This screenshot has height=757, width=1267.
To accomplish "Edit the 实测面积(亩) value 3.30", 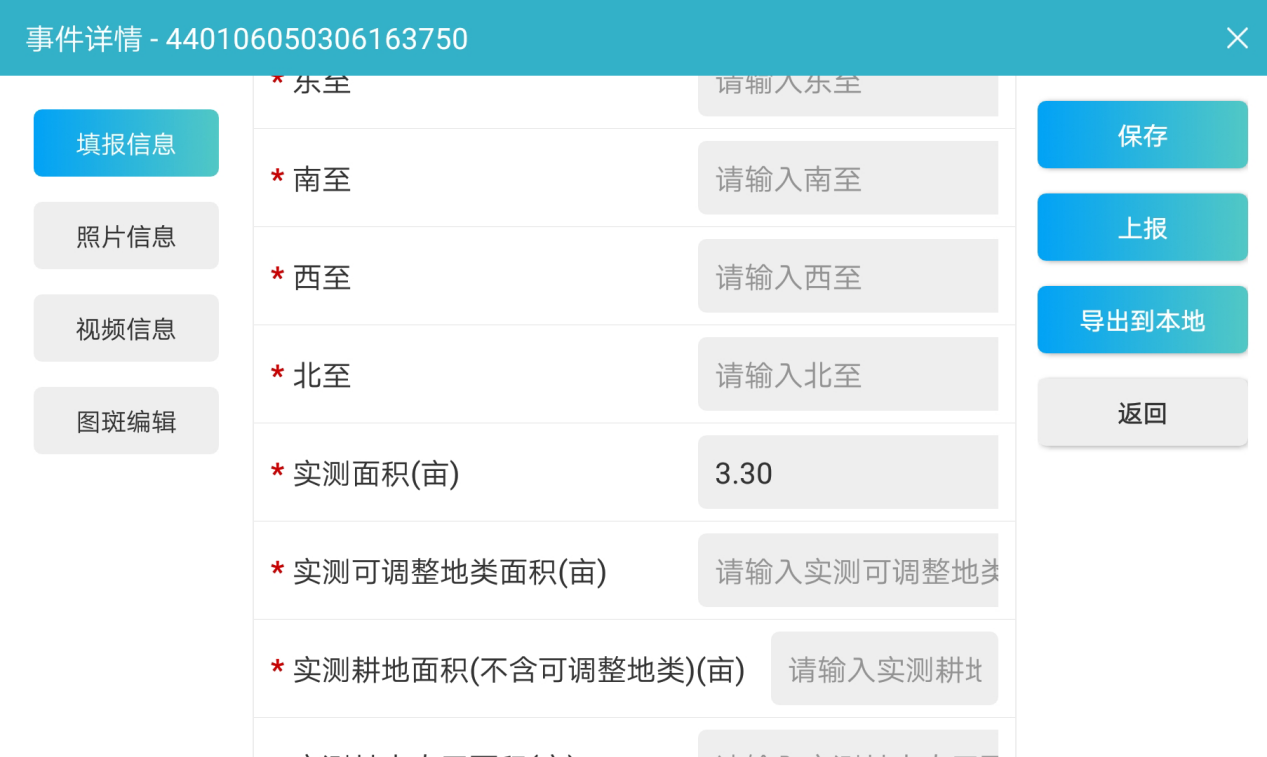I will [847, 473].
